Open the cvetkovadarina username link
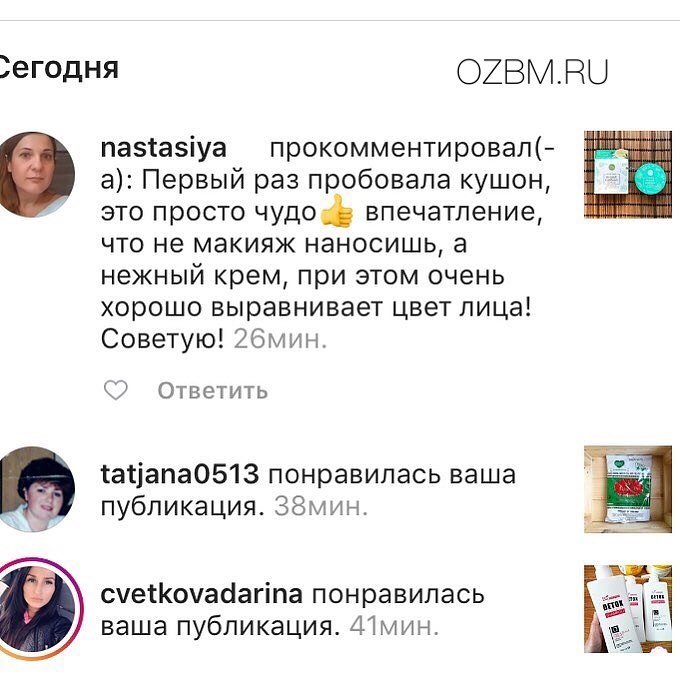Image resolution: width=680 pixels, height=680 pixels. 202,593
